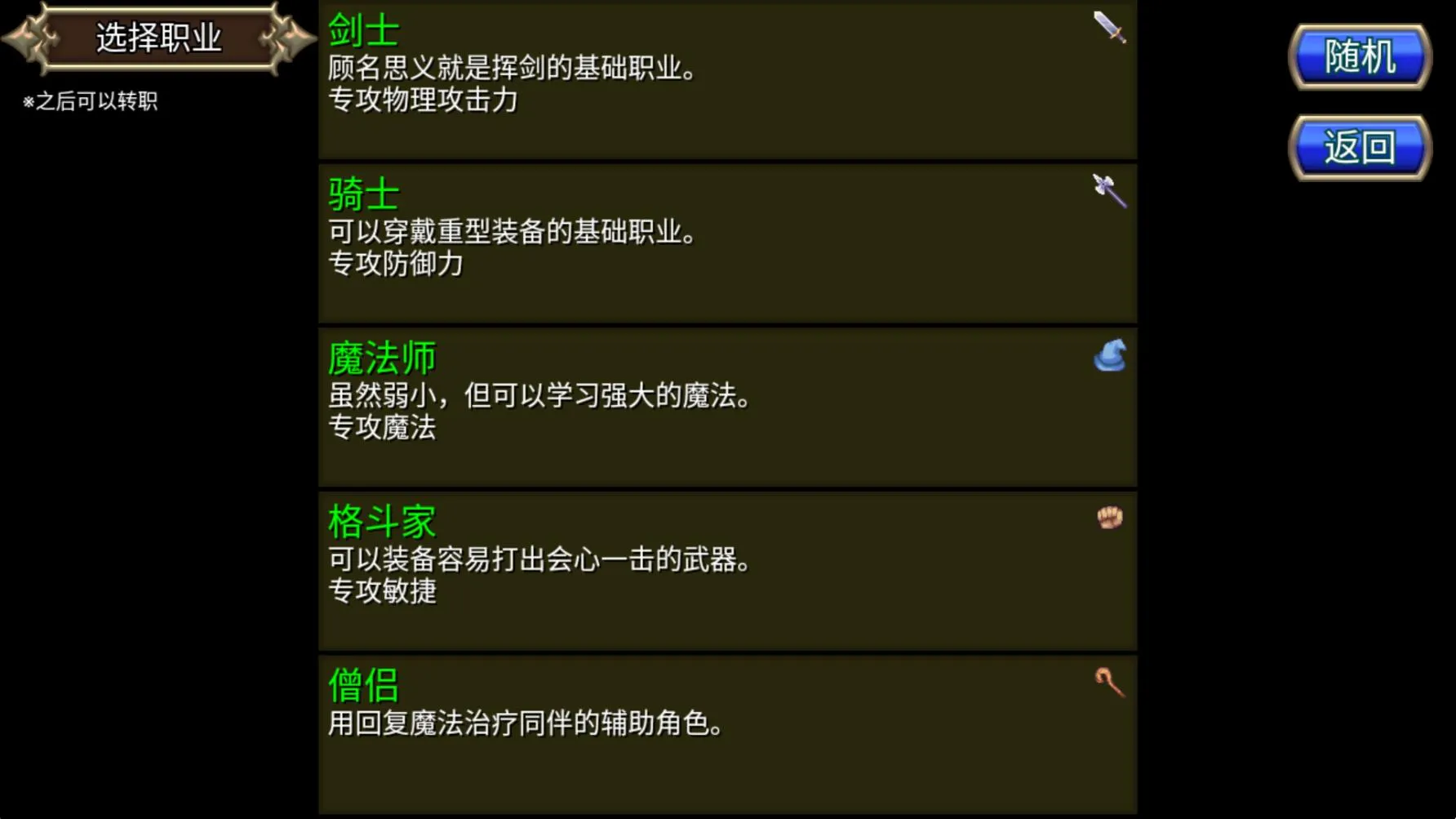This screenshot has height=819, width=1456.
Task: Select the 格斗家 fighter class
Action: [726, 570]
